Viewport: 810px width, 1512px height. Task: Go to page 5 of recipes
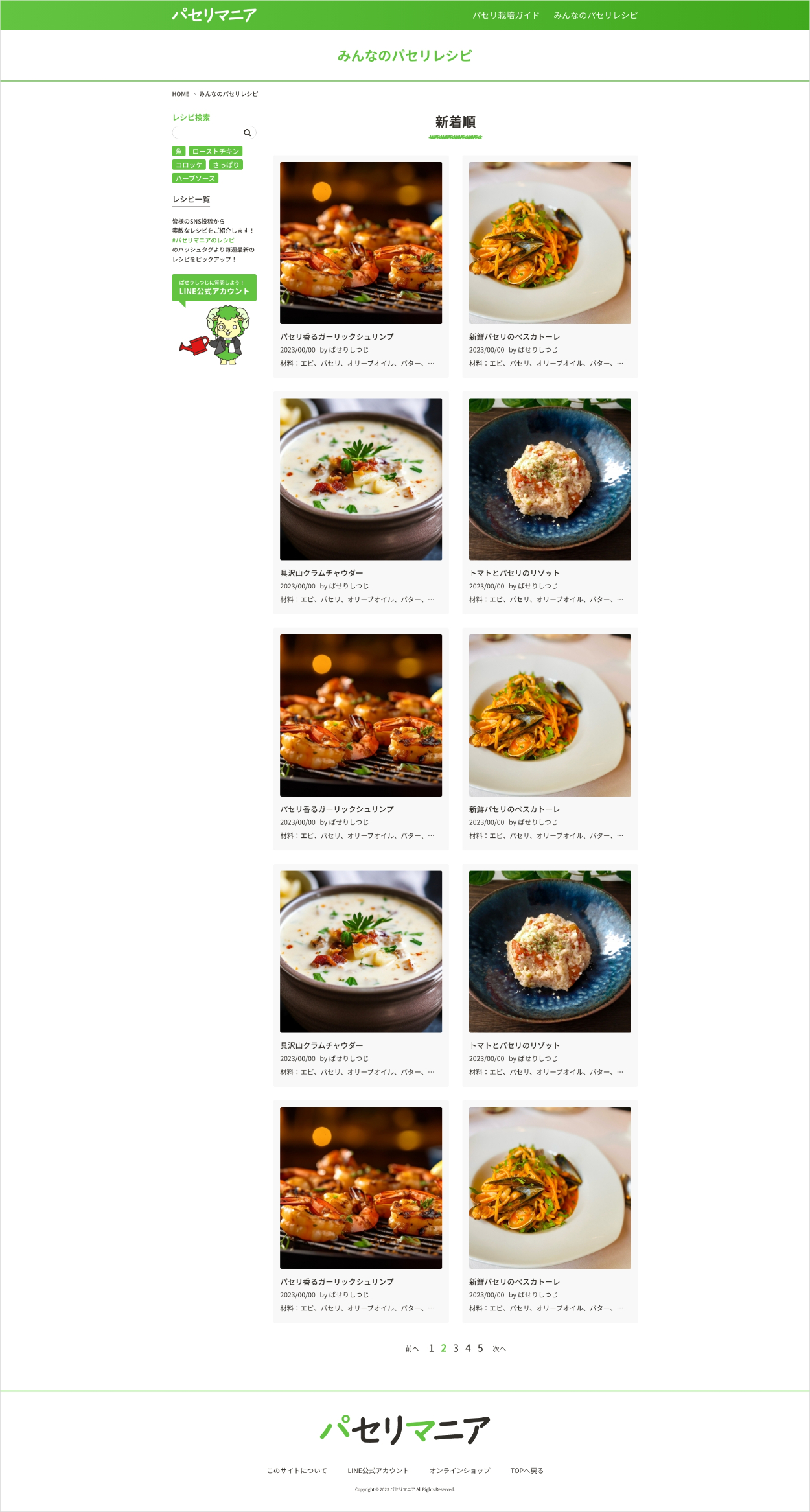[480, 1348]
